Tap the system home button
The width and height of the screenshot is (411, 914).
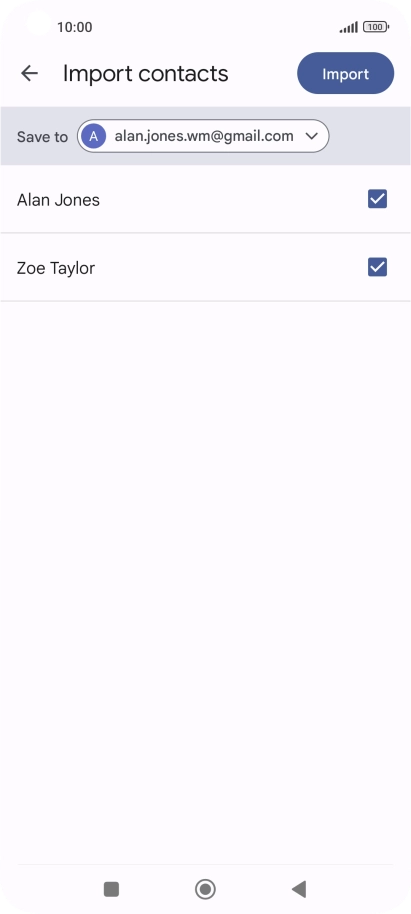(205, 890)
